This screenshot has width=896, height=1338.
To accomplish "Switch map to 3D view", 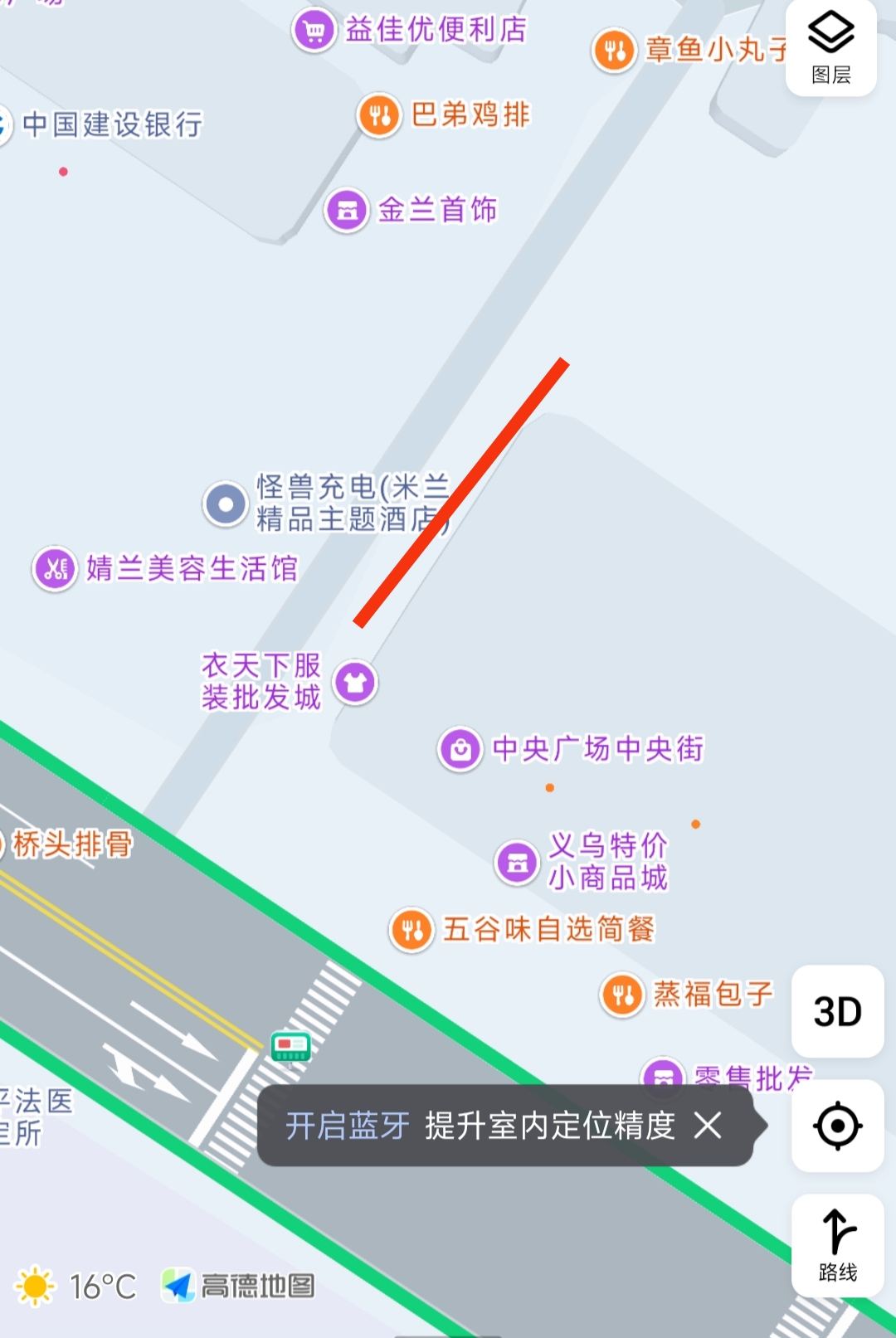I will pos(837,1011).
